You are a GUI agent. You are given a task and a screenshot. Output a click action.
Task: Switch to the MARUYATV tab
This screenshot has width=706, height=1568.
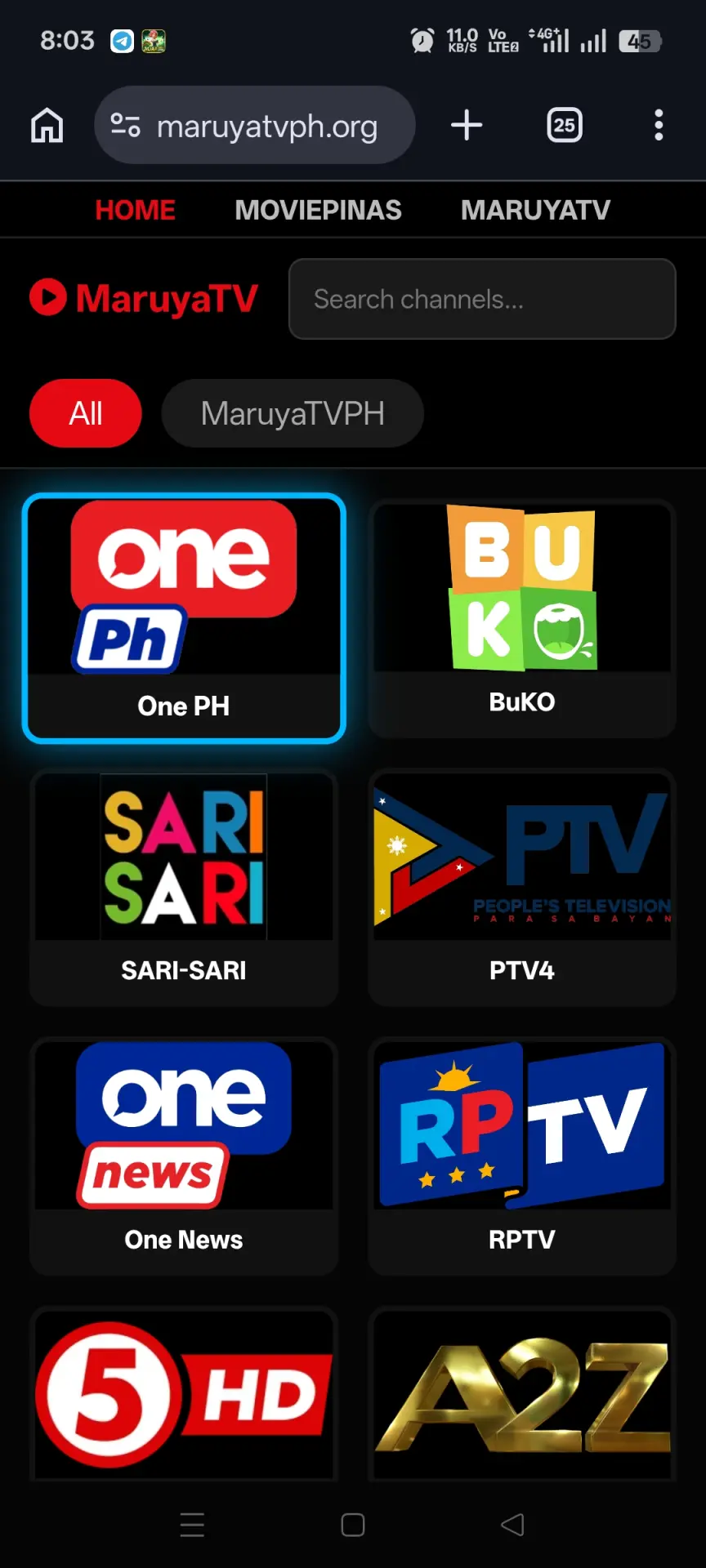click(535, 210)
